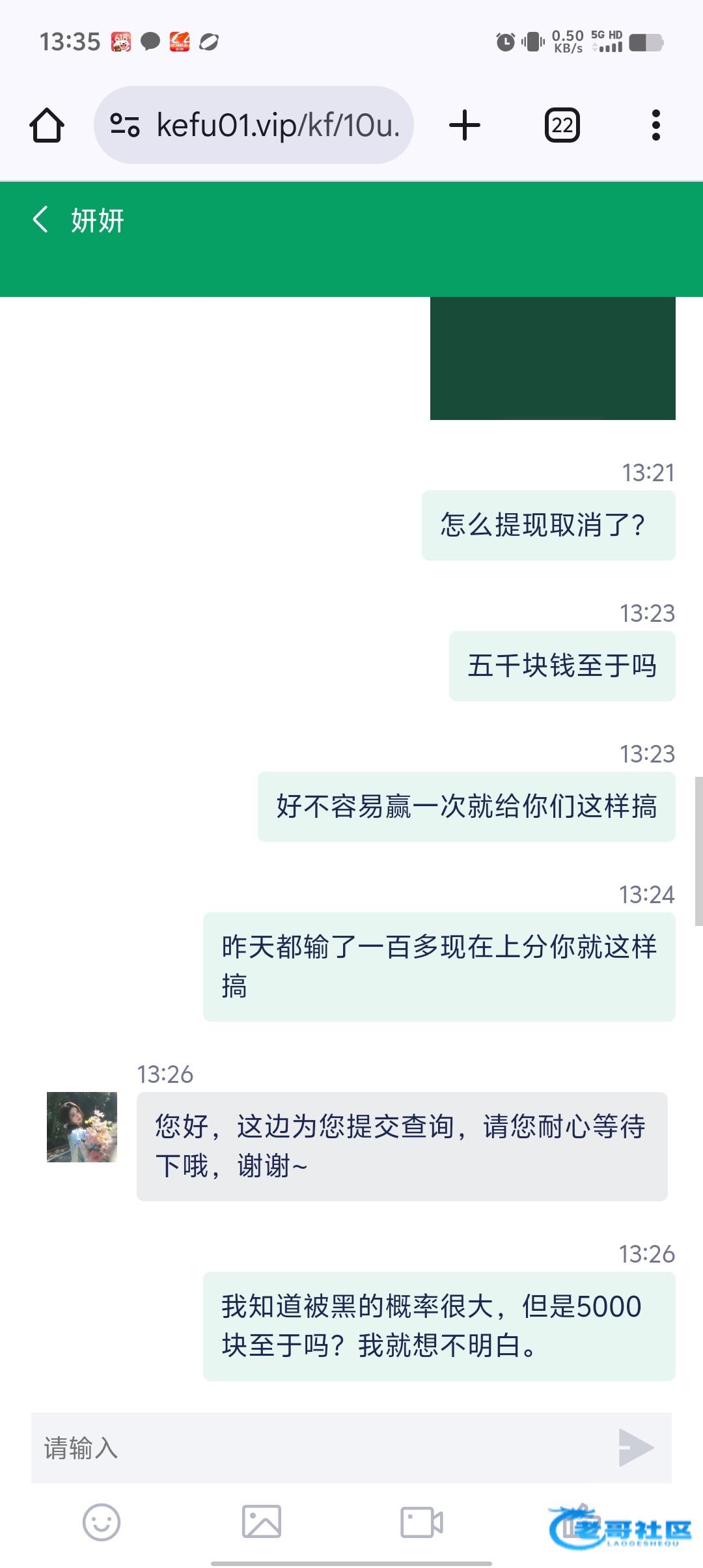Attach a video to the chat
The width and height of the screenshot is (703, 1568).
[x=421, y=1522]
